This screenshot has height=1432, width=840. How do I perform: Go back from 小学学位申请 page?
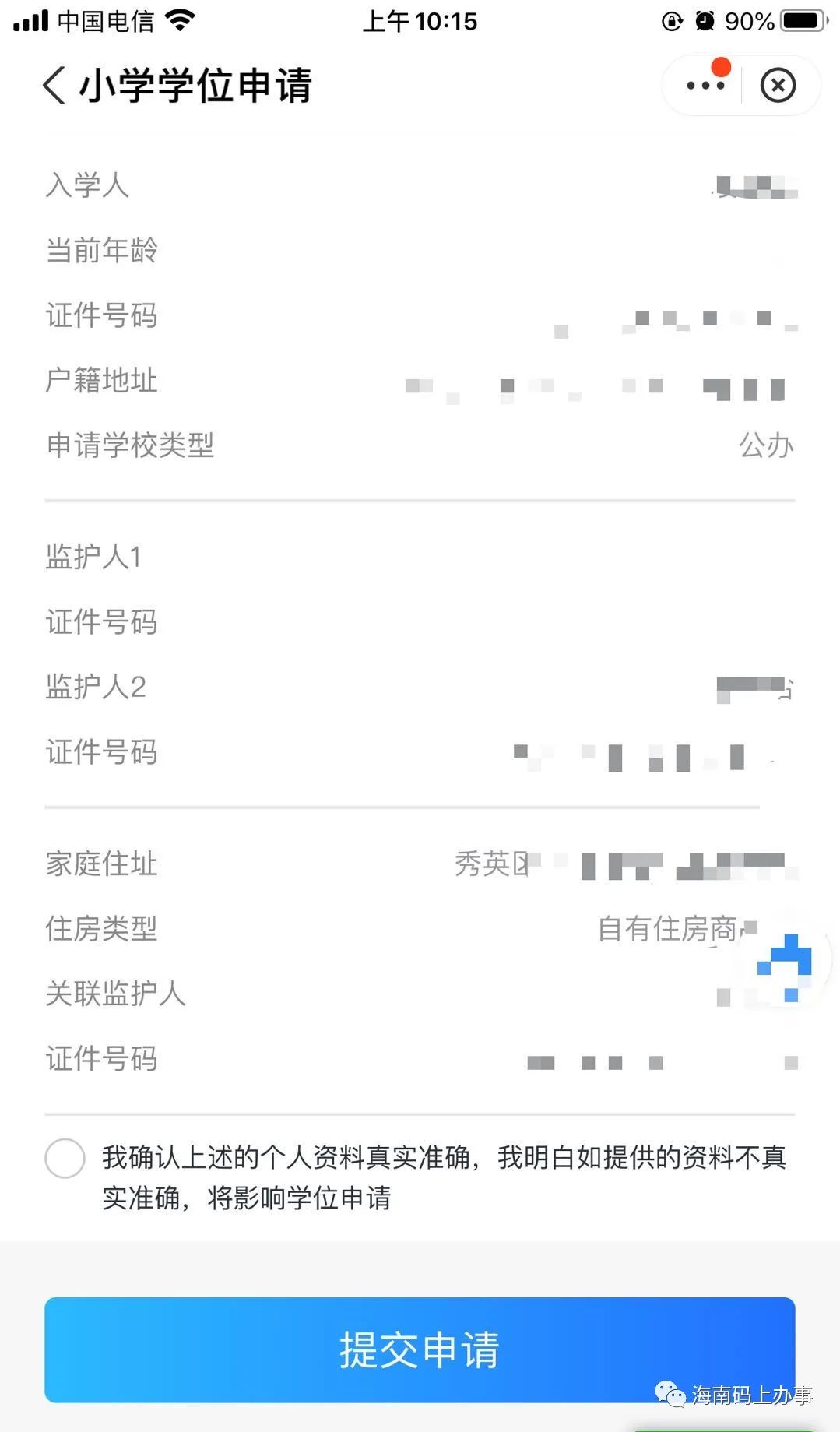(54, 85)
